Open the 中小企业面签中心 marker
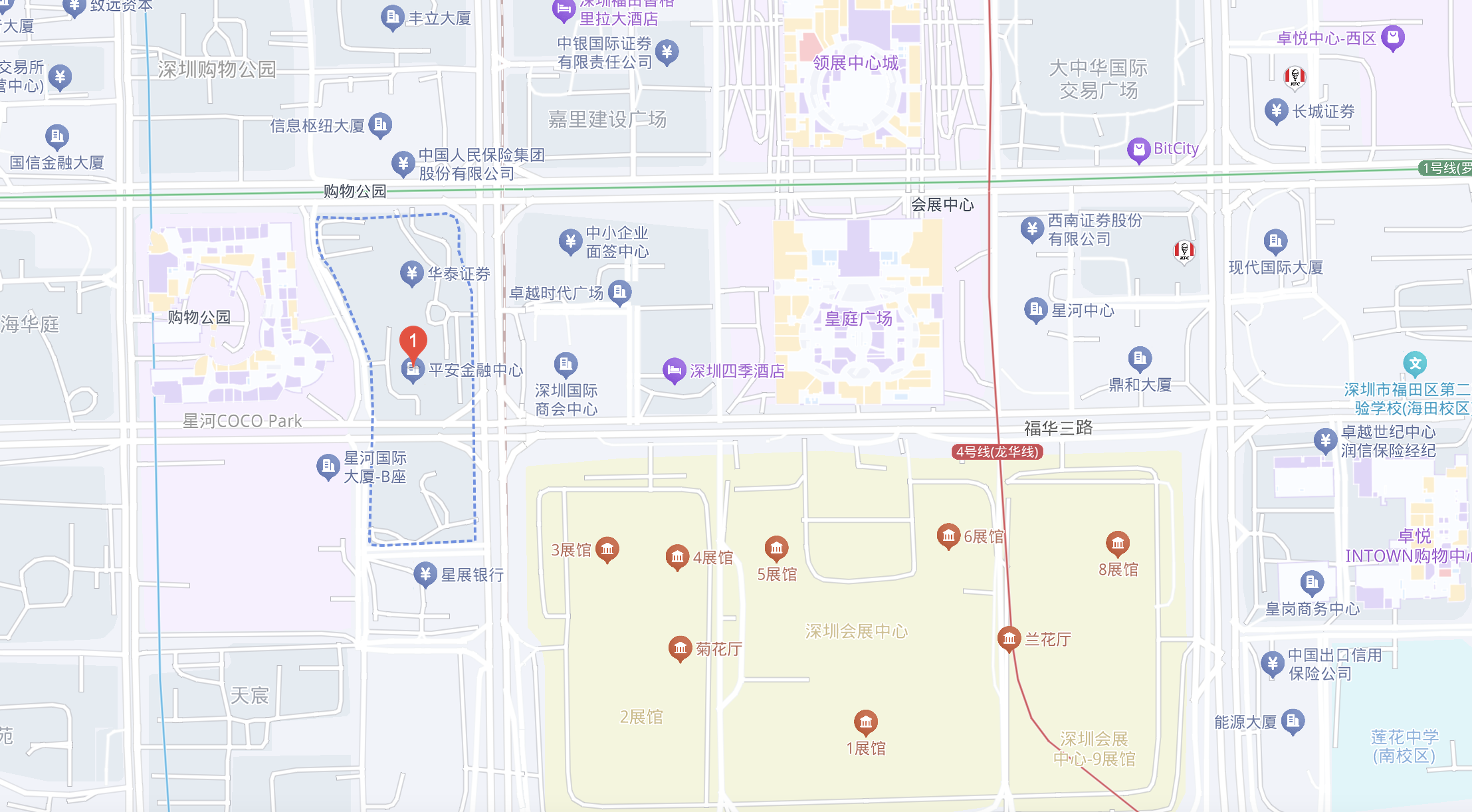This screenshot has width=1472, height=812. point(570,241)
